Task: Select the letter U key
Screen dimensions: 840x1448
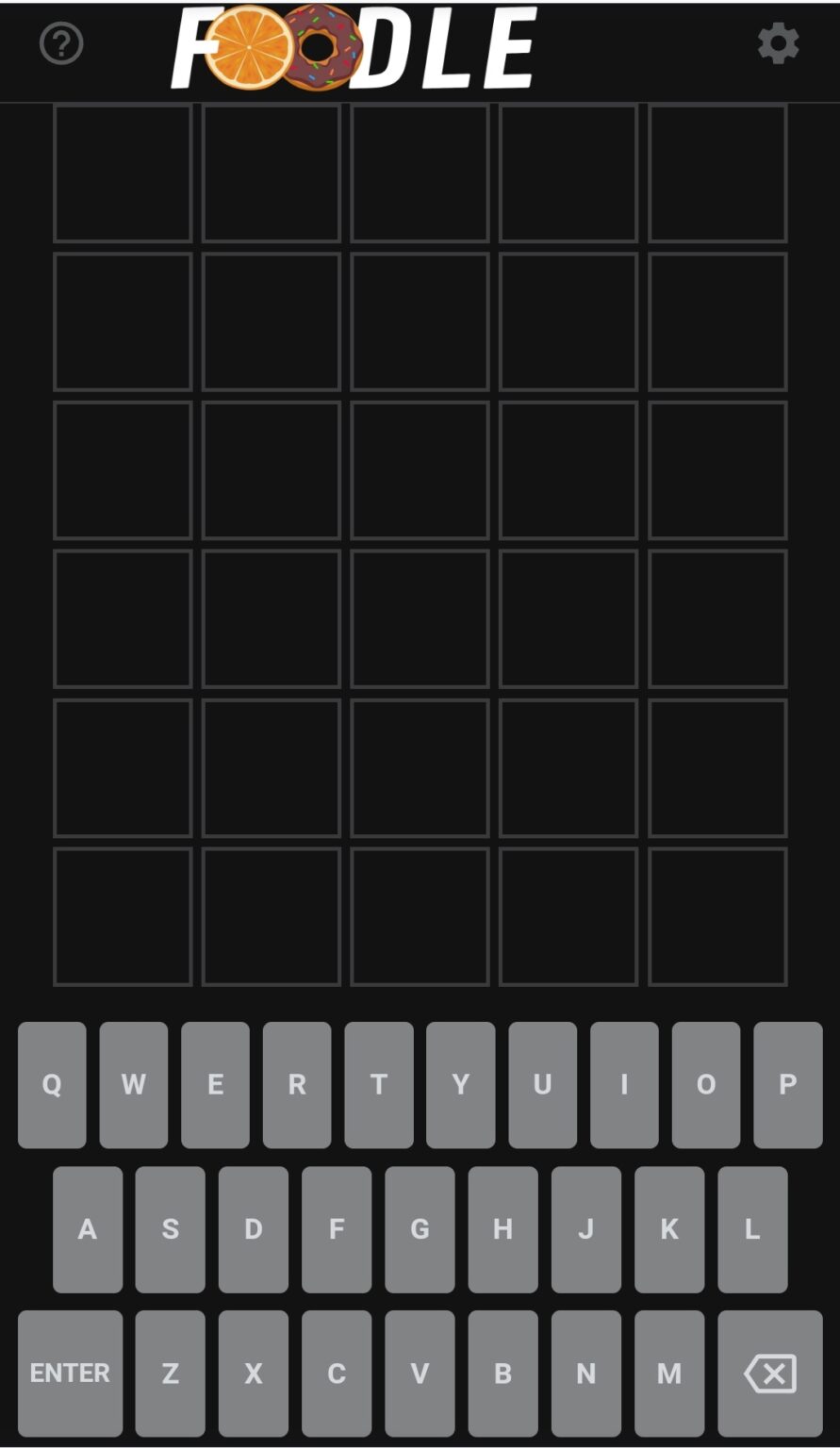Action: [x=542, y=1084]
